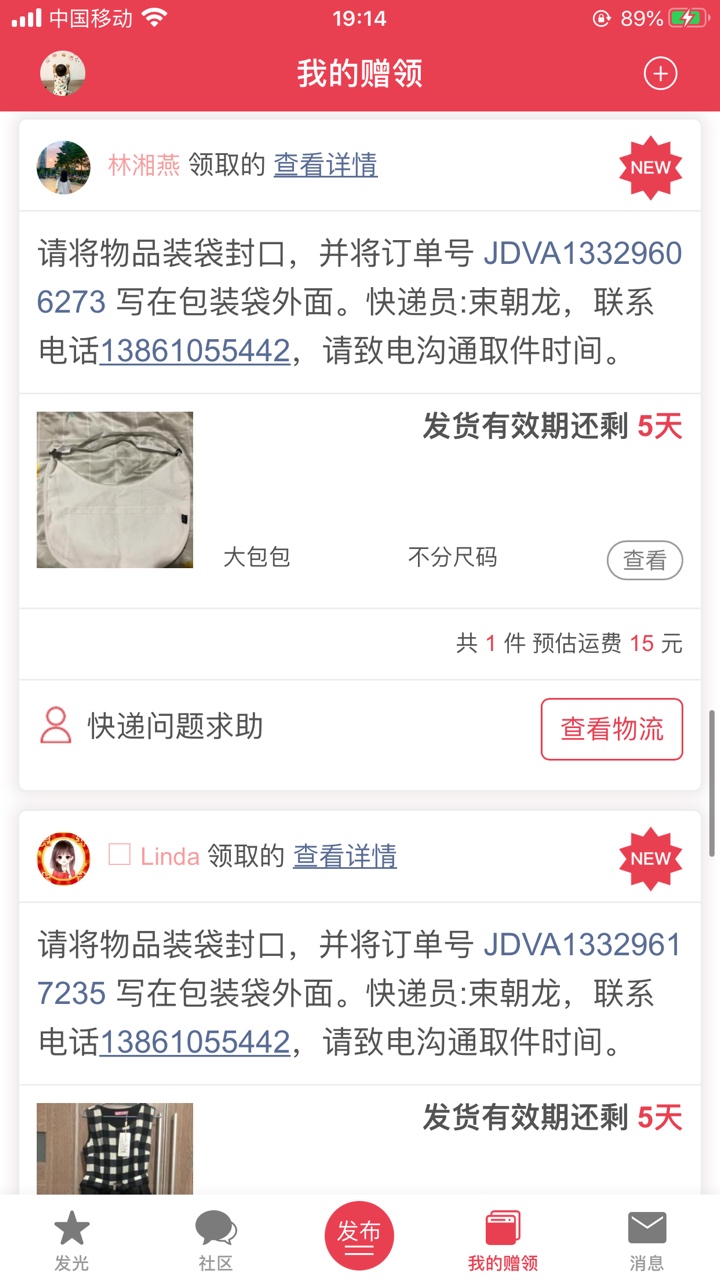Image resolution: width=720 pixels, height=1280 pixels.
Task: Select the 我的赠领 tab
Action: coord(503,1240)
